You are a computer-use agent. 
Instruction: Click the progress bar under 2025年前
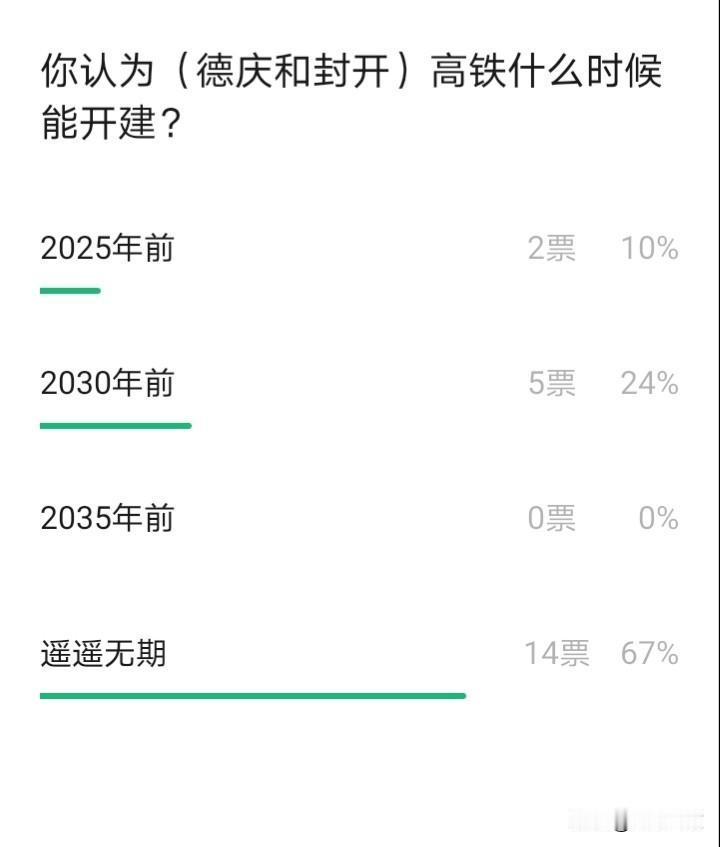tap(70, 290)
